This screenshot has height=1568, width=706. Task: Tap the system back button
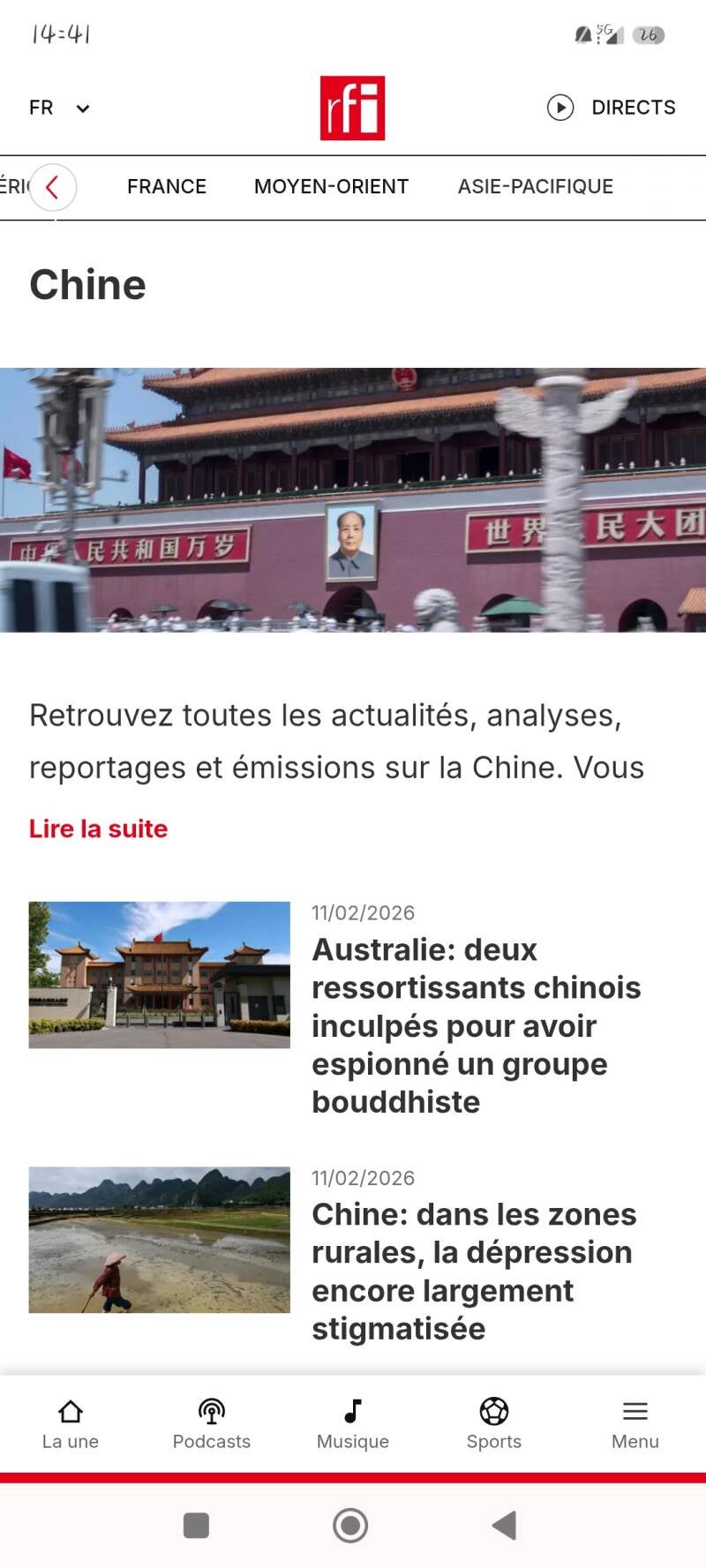[x=504, y=1525]
